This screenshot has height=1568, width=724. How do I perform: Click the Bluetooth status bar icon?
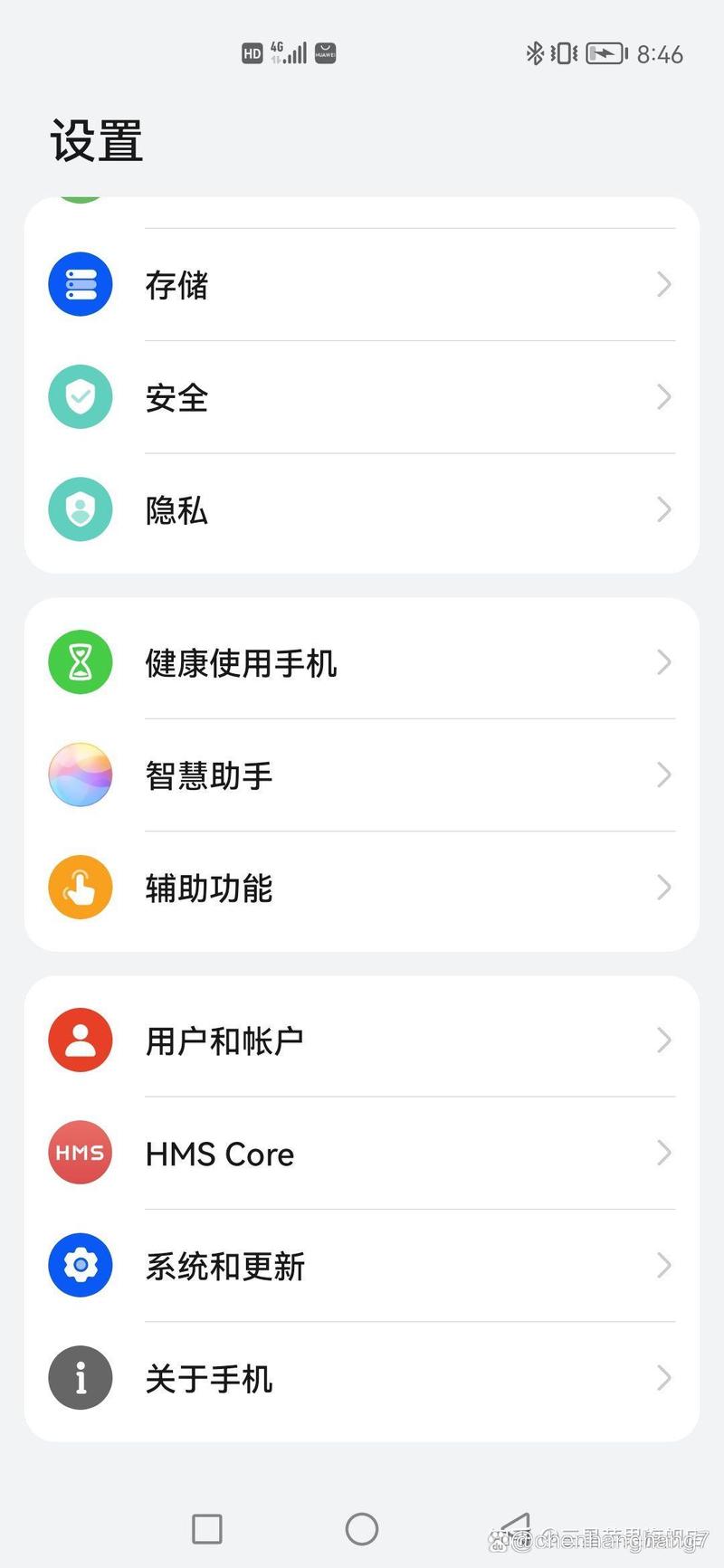coord(534,52)
